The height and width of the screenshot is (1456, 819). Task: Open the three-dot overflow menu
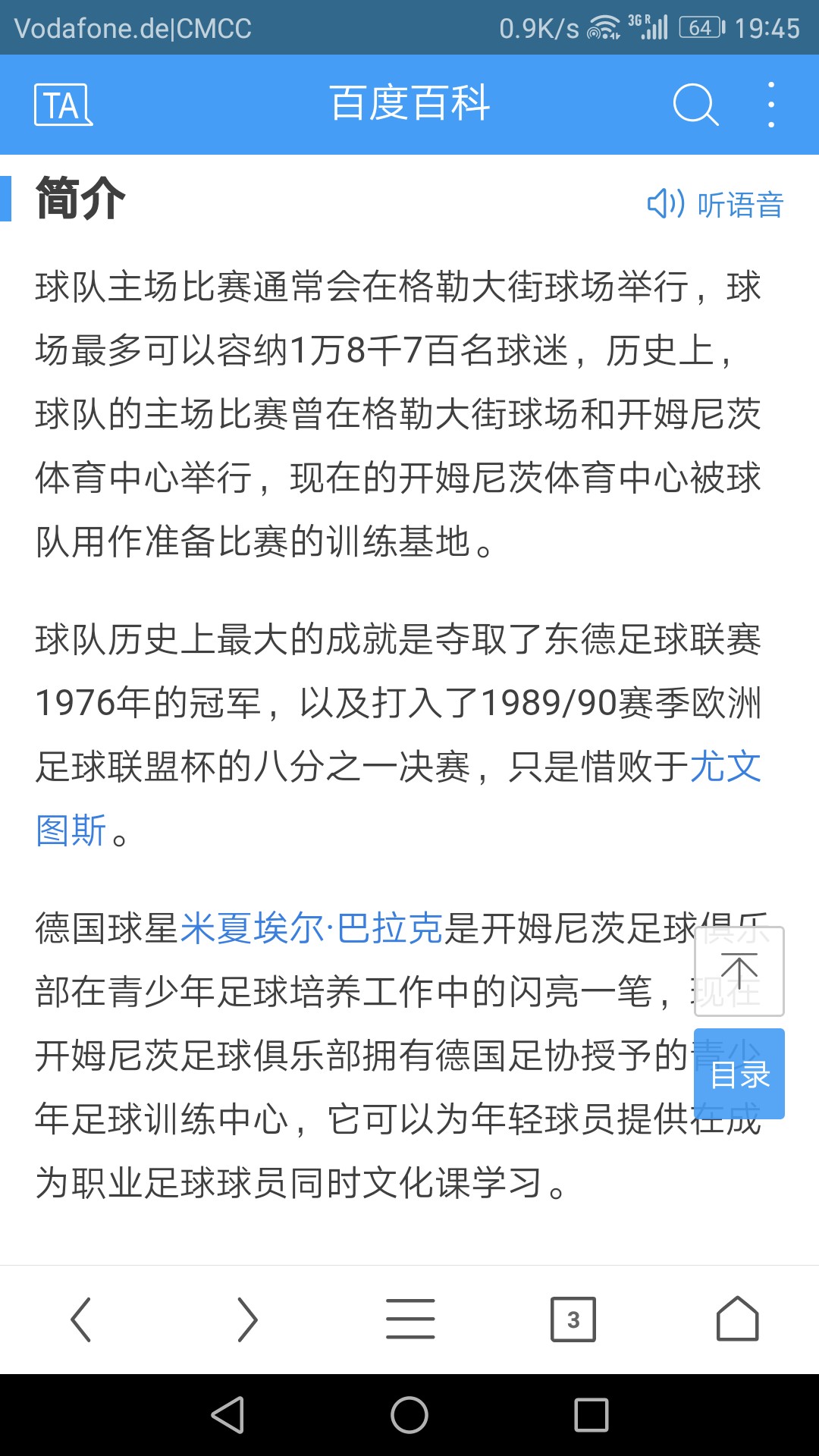(771, 105)
